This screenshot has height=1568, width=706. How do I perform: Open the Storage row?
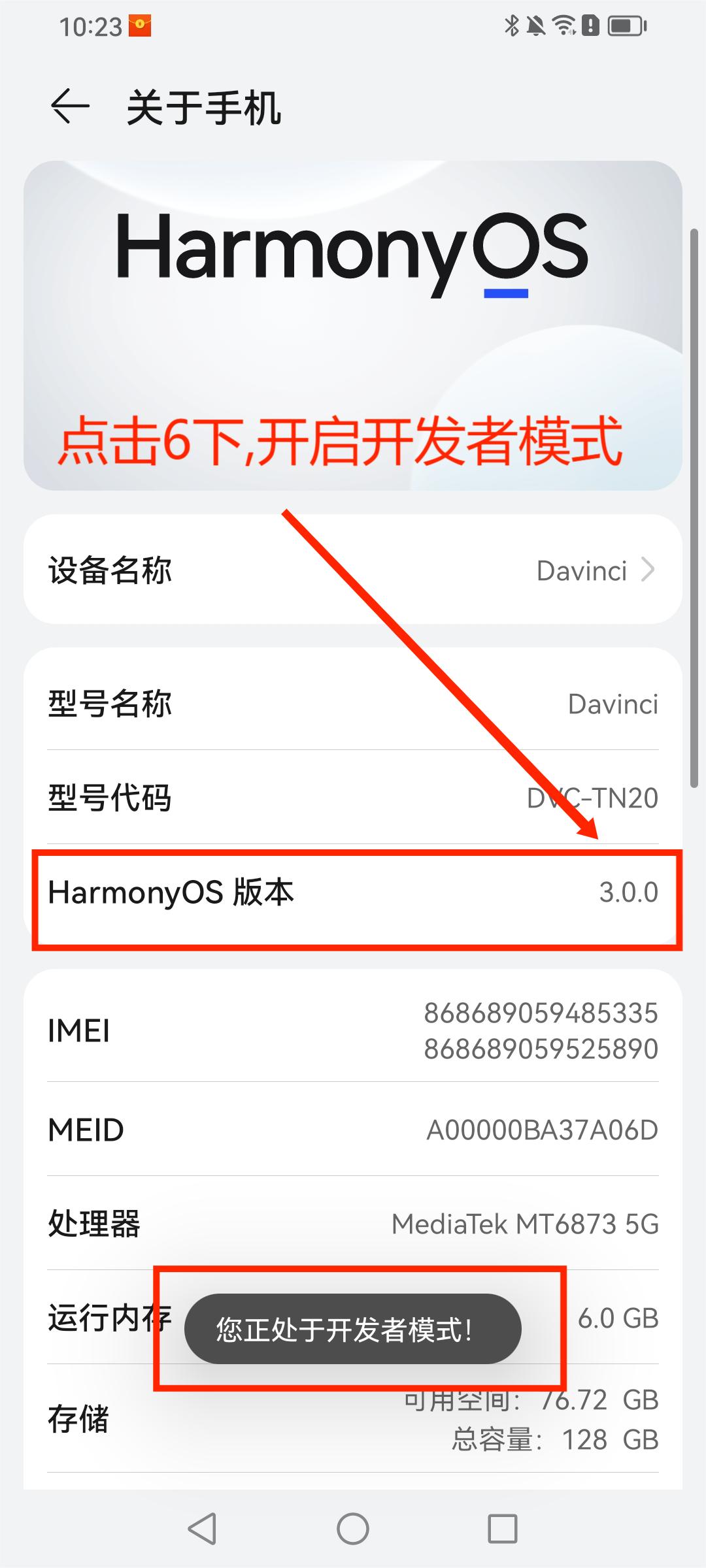[353, 1419]
